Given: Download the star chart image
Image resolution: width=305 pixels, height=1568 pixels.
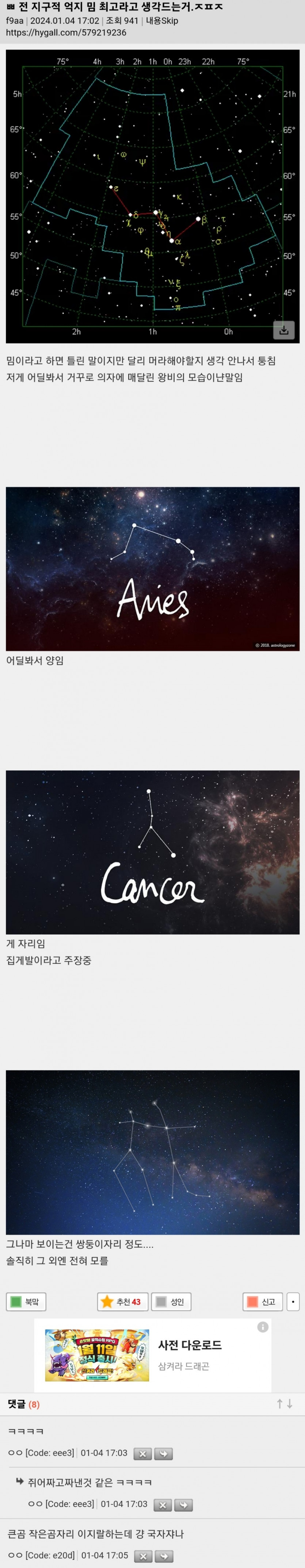Looking at the screenshot, I should [283, 330].
